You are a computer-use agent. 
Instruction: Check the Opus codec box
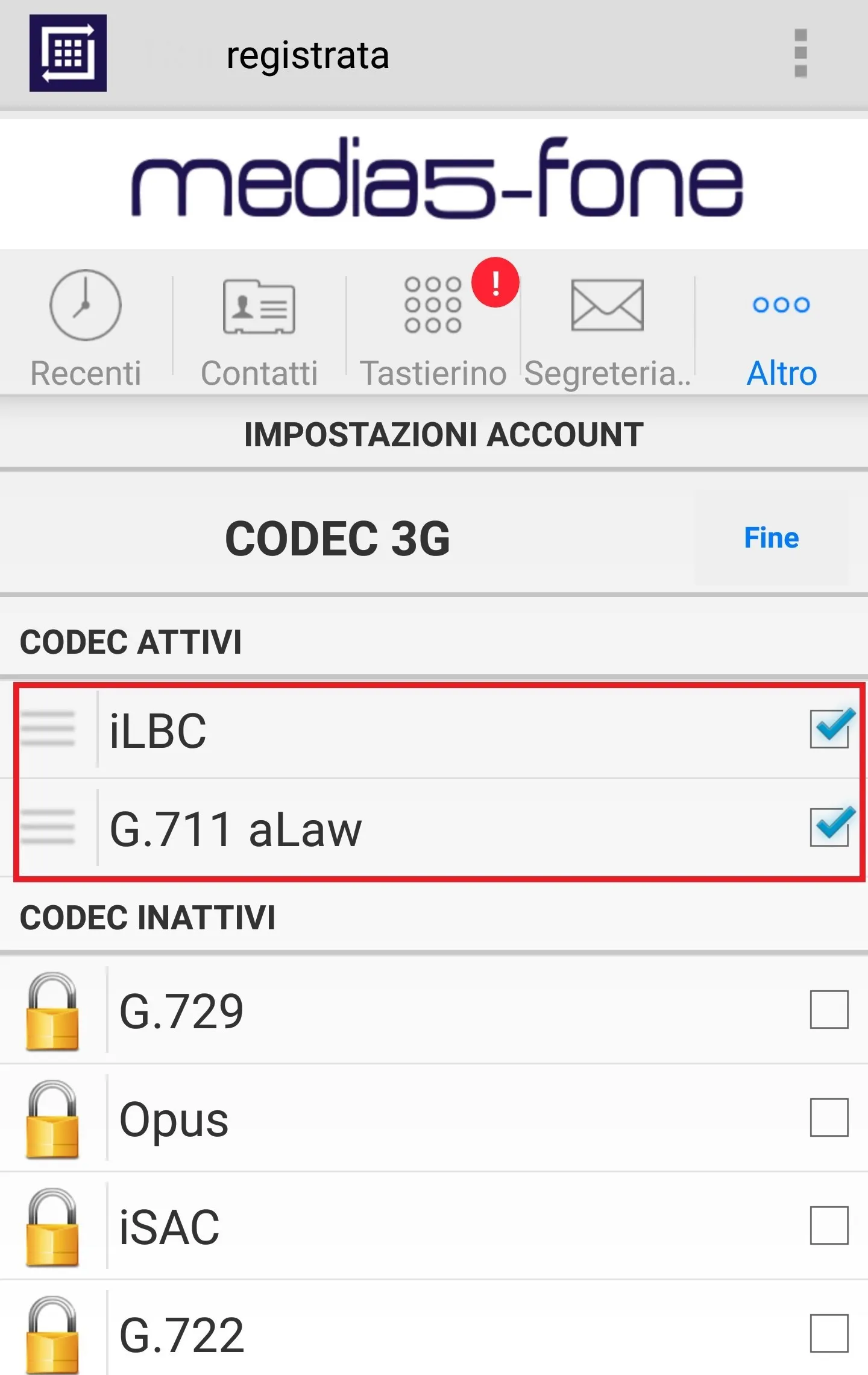click(x=829, y=1117)
